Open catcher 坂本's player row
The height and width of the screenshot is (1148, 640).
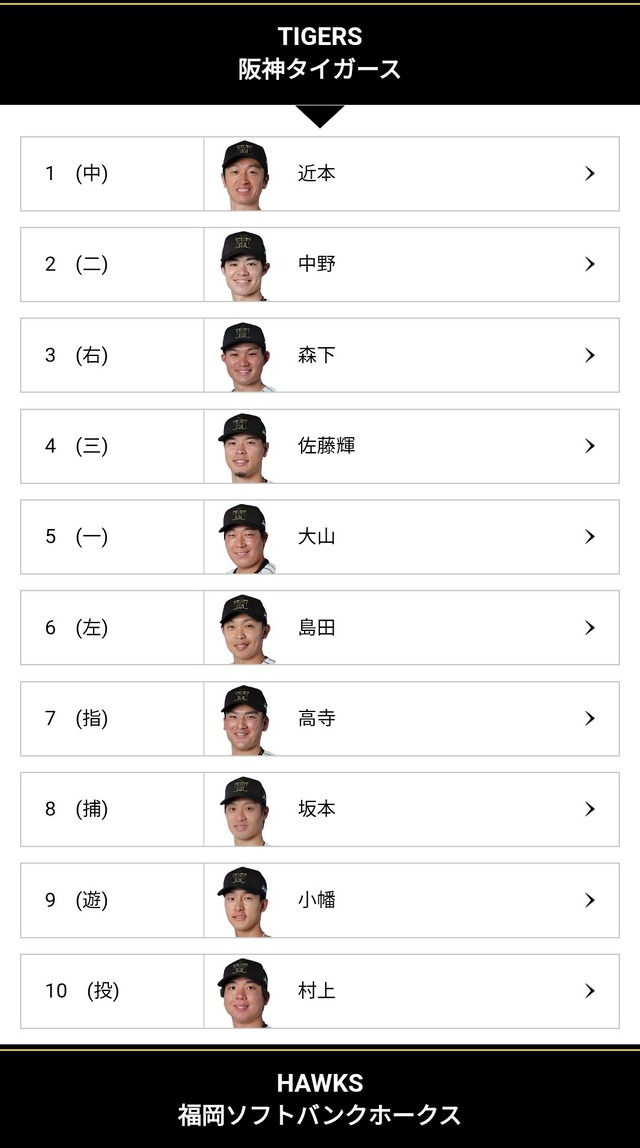pyautogui.click(x=318, y=810)
